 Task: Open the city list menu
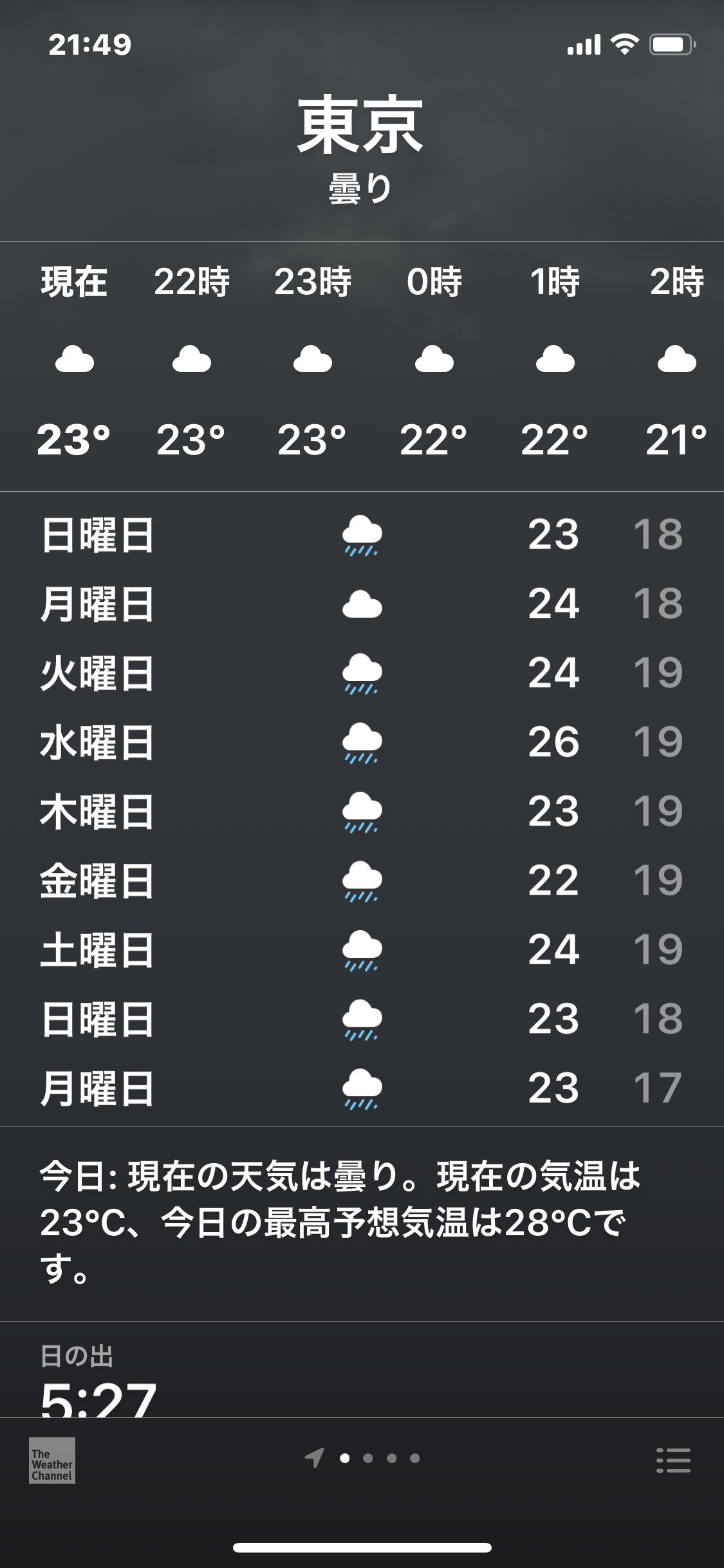[673, 1460]
